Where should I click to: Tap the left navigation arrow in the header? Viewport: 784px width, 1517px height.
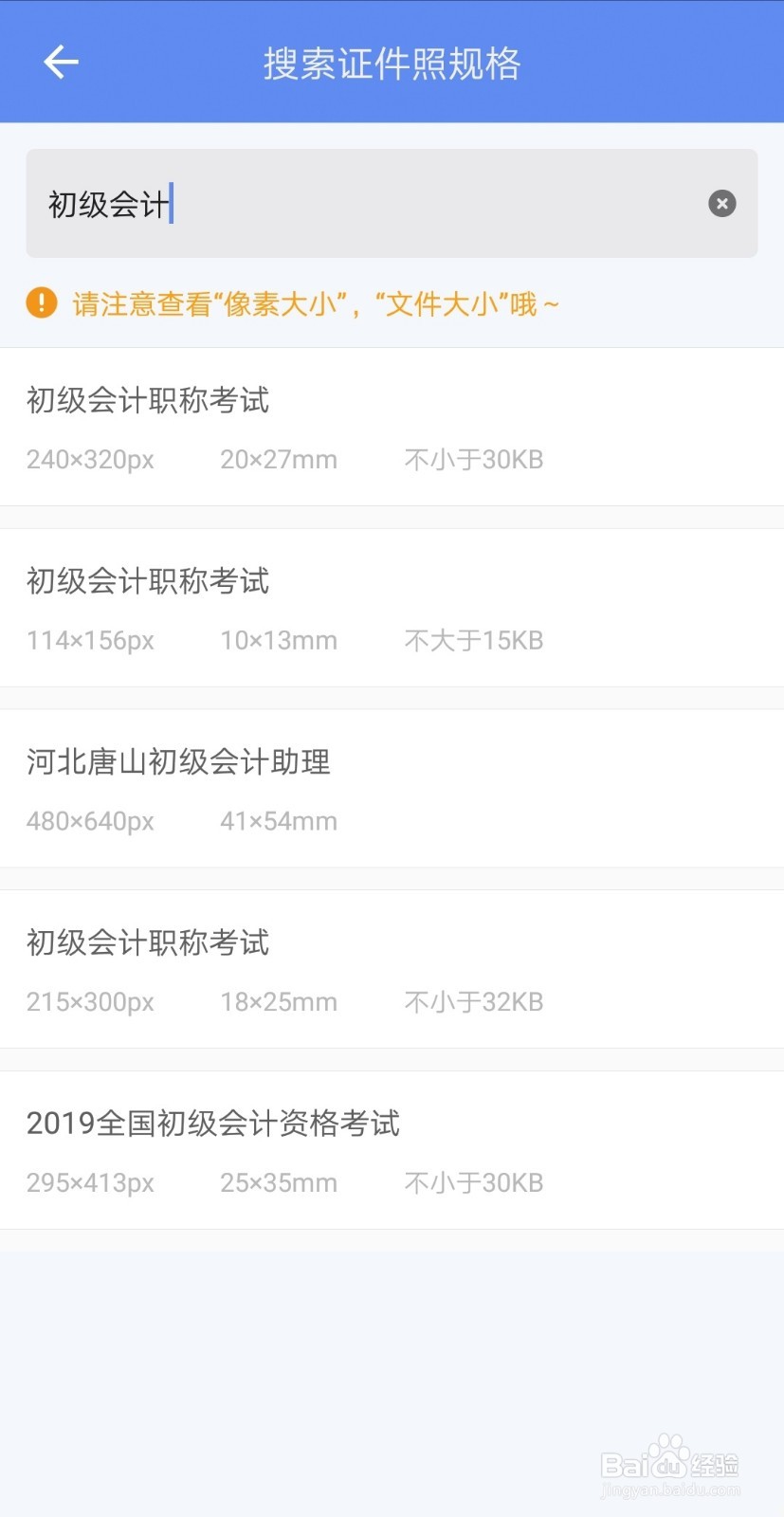point(60,62)
